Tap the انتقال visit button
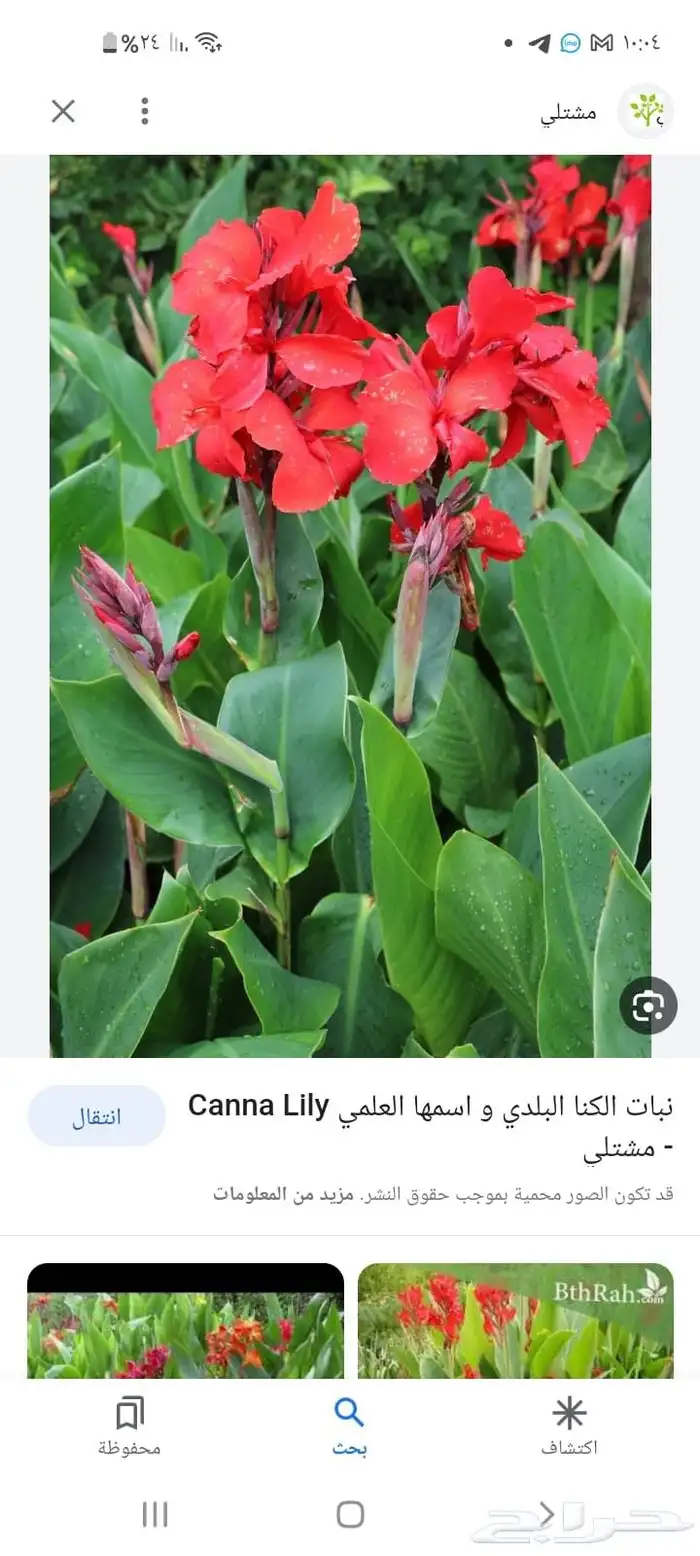Image resolution: width=700 pixels, height=1556 pixels. pos(97,1116)
